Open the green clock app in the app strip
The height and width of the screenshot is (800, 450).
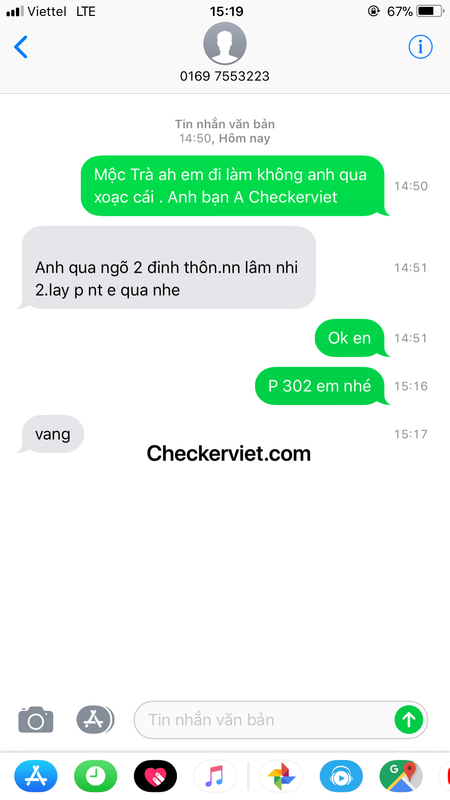(95, 776)
